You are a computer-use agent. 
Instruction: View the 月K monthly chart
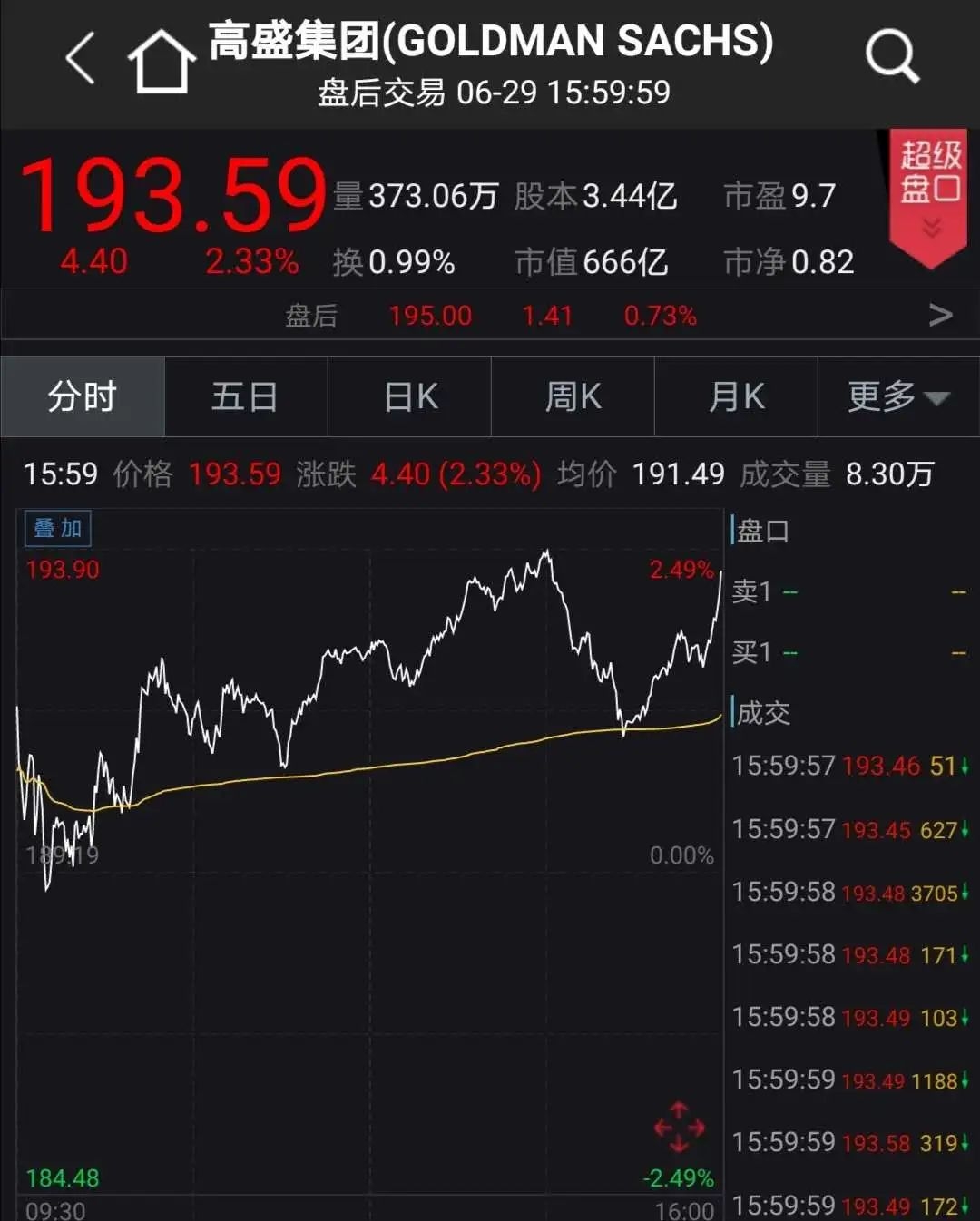pos(736,396)
